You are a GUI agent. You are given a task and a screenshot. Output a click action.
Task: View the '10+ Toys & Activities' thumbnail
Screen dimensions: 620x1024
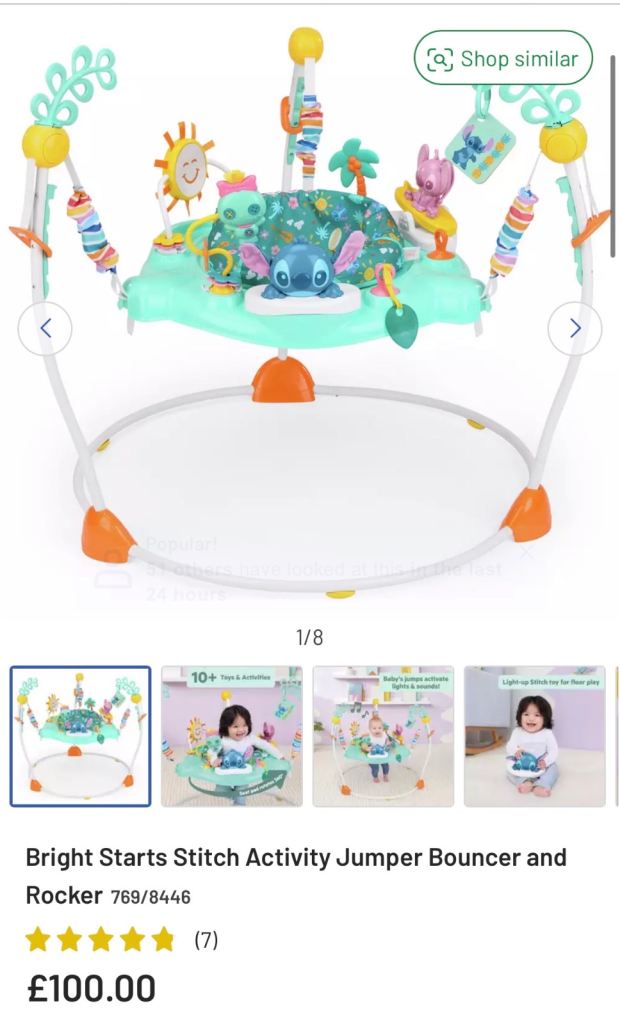(232, 736)
